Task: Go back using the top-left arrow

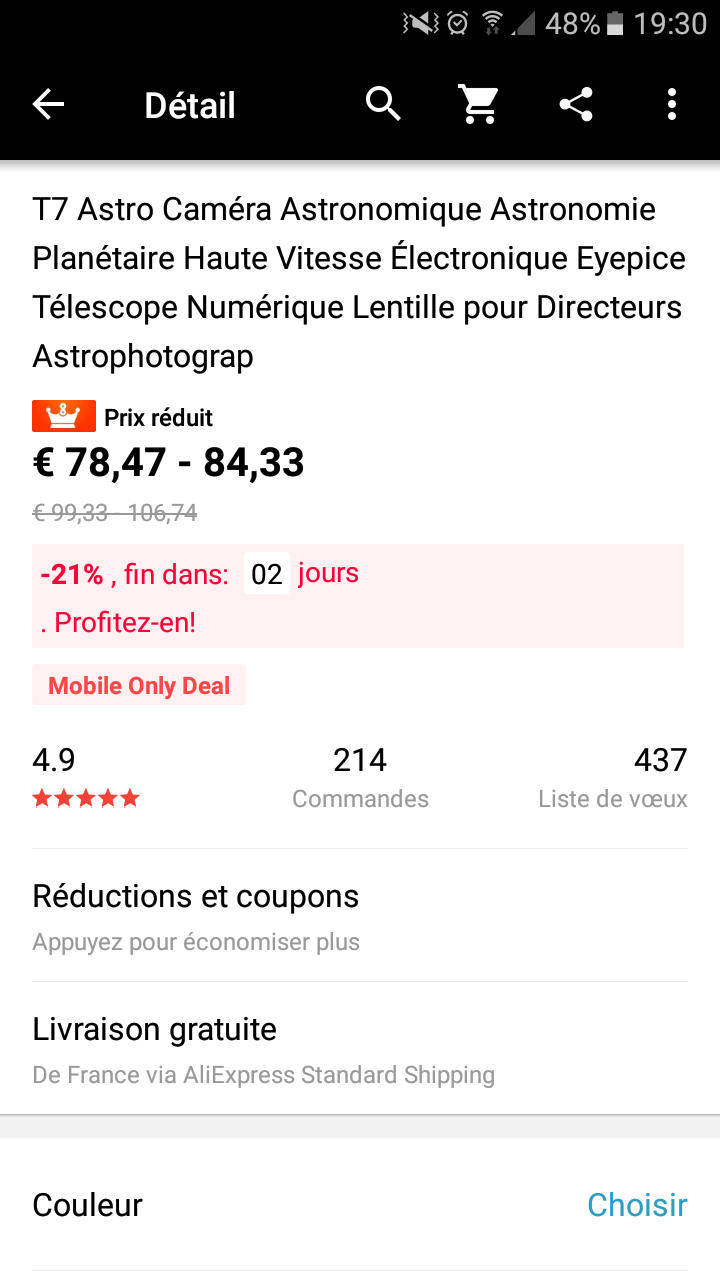Action: [48, 104]
